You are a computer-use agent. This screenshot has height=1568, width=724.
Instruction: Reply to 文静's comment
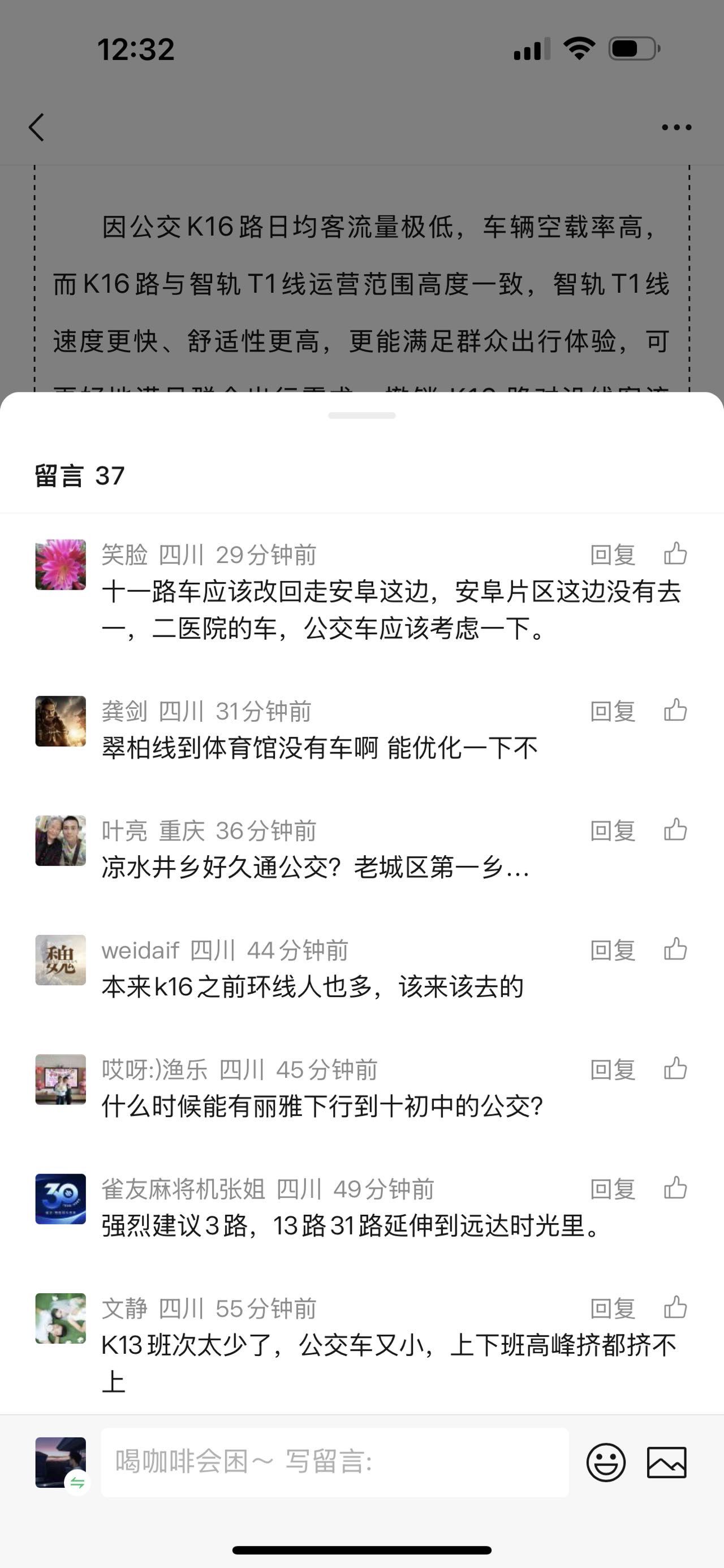point(613,1309)
